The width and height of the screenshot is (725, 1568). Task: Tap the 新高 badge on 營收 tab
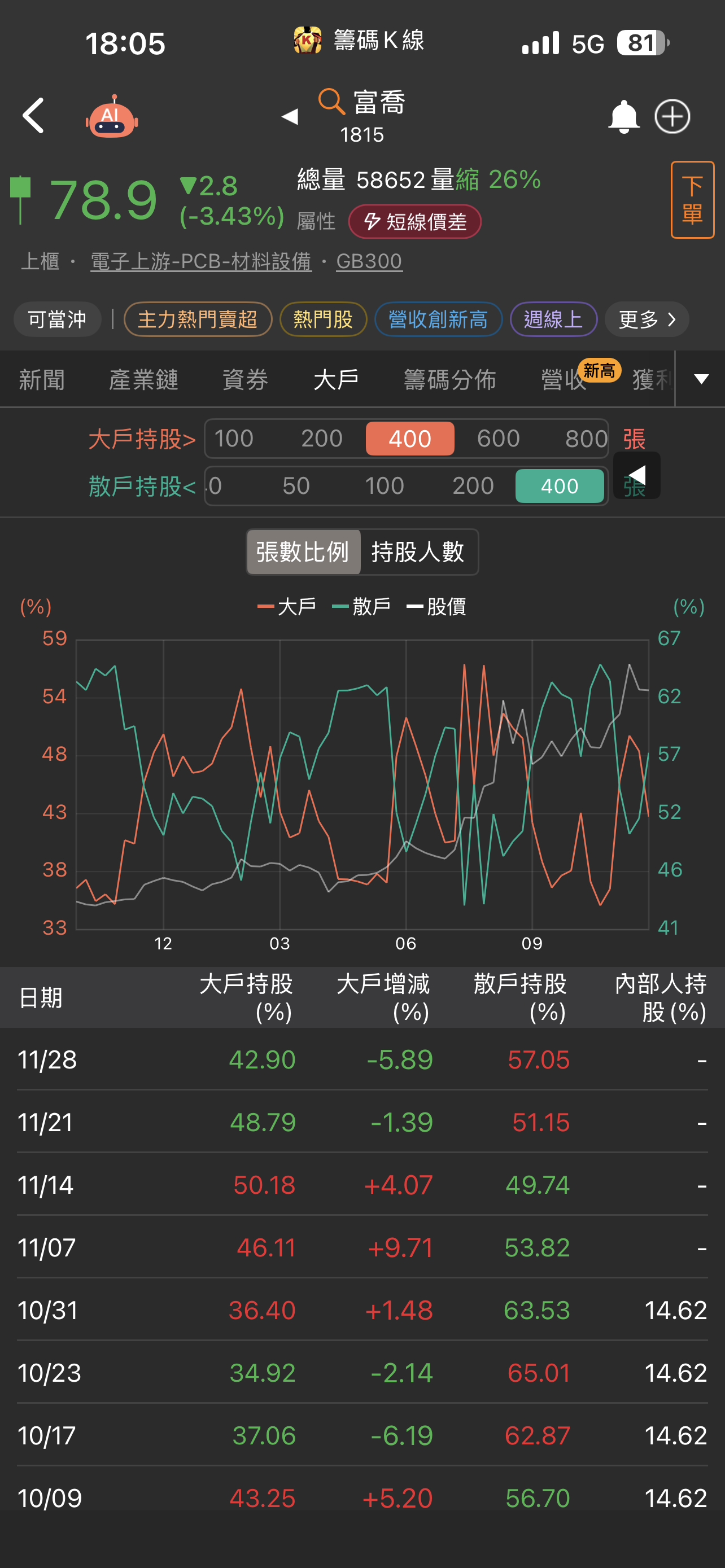[x=600, y=370]
